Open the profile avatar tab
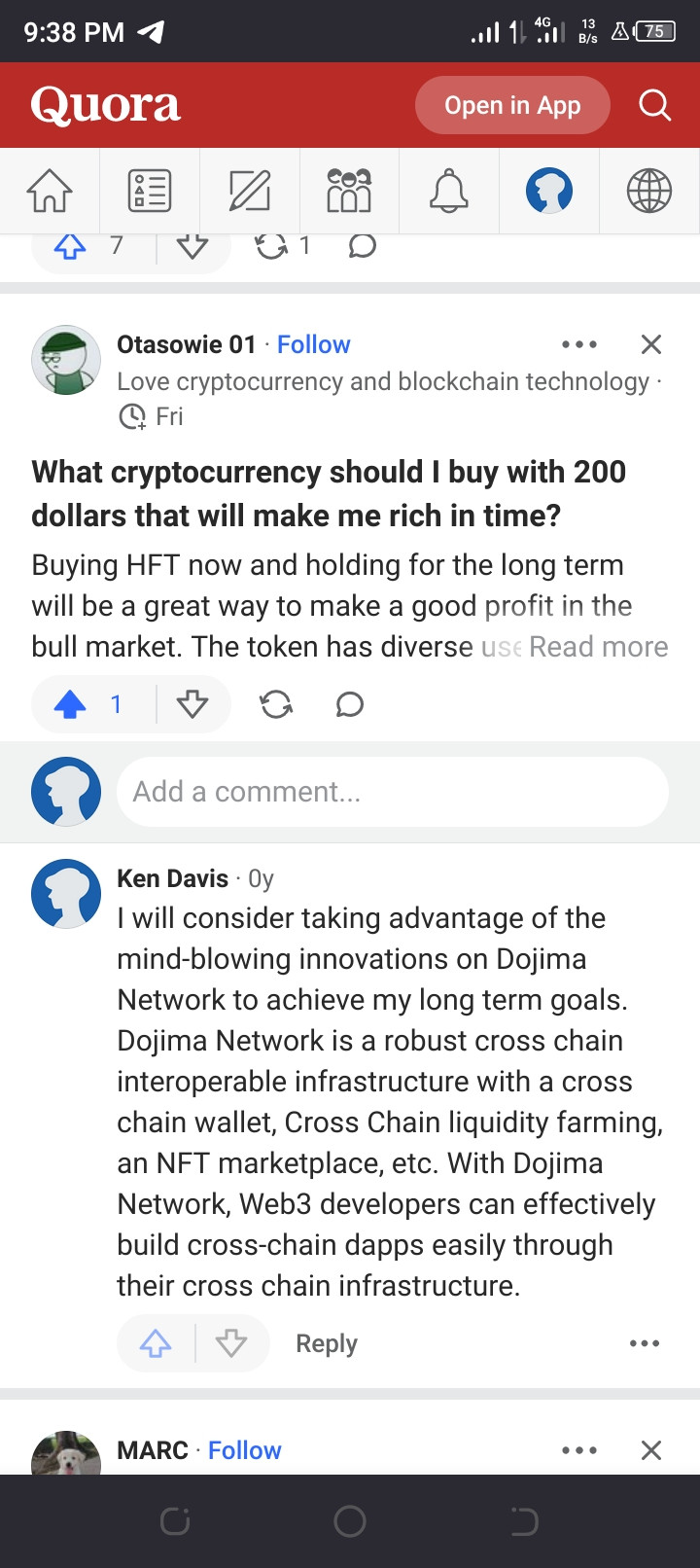 tap(549, 191)
